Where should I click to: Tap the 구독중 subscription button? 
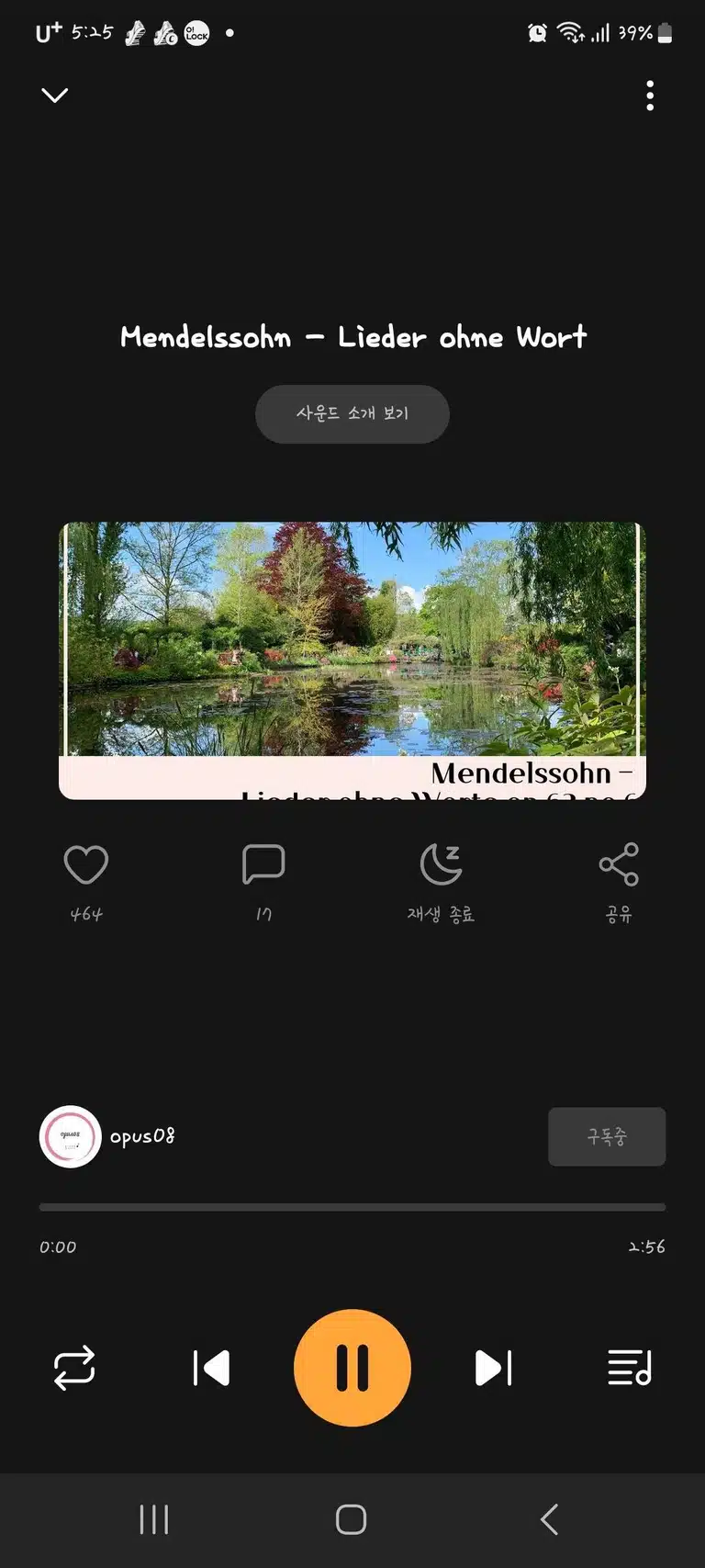pos(607,1137)
